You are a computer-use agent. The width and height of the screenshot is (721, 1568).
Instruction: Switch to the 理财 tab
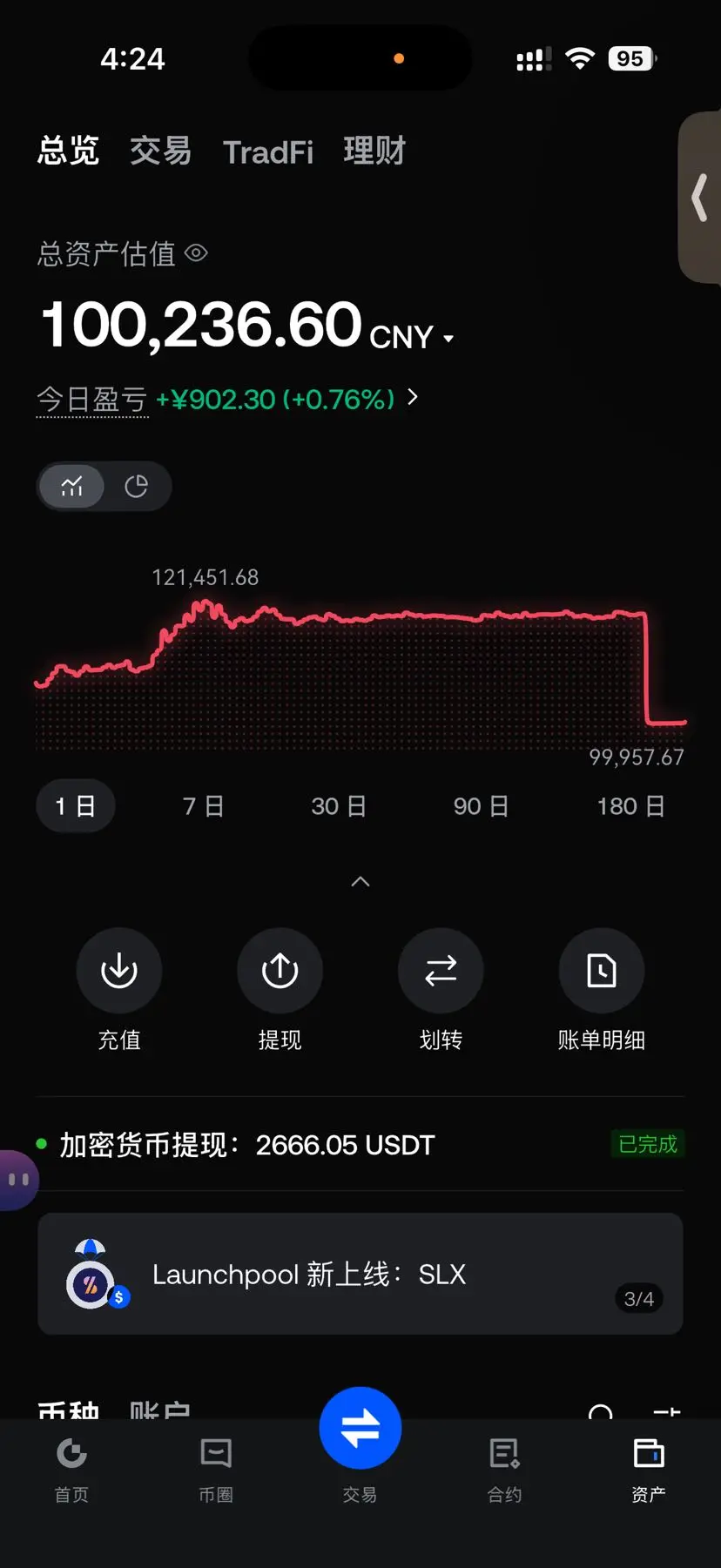coord(374,151)
